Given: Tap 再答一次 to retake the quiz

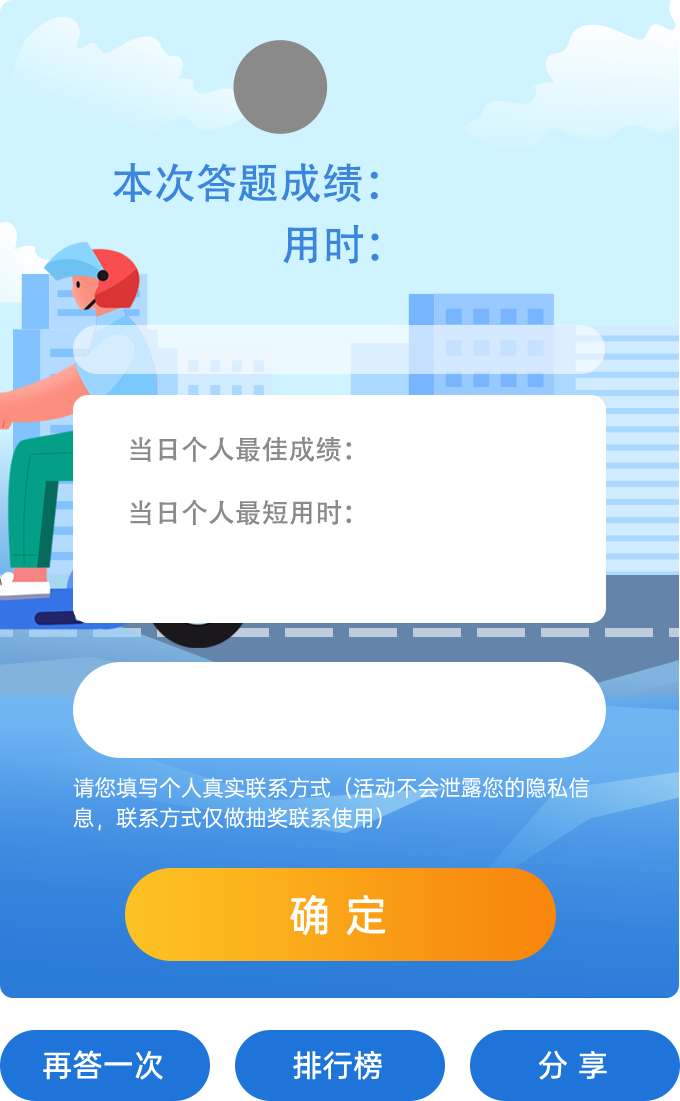Looking at the screenshot, I should tap(104, 1065).
